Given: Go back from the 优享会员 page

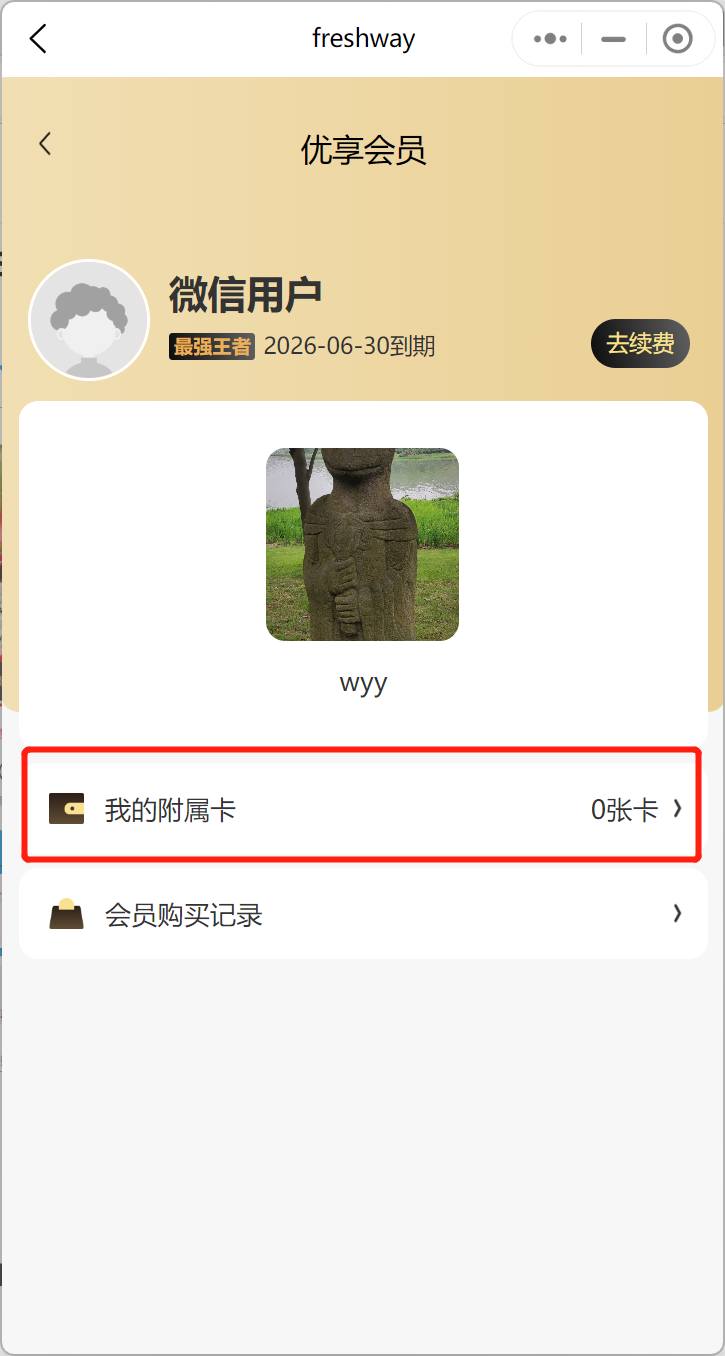Looking at the screenshot, I should pyautogui.click(x=45, y=143).
